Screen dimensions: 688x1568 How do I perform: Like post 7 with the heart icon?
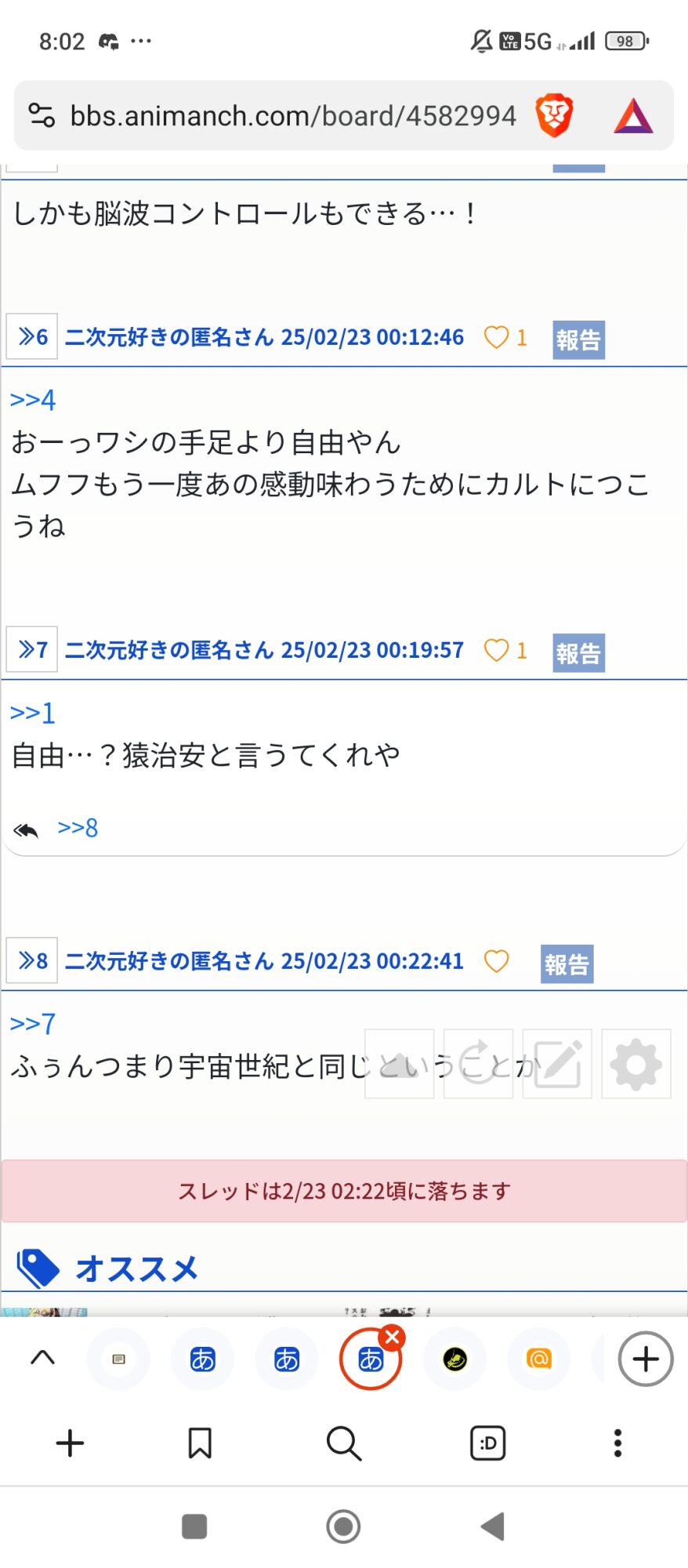496,650
